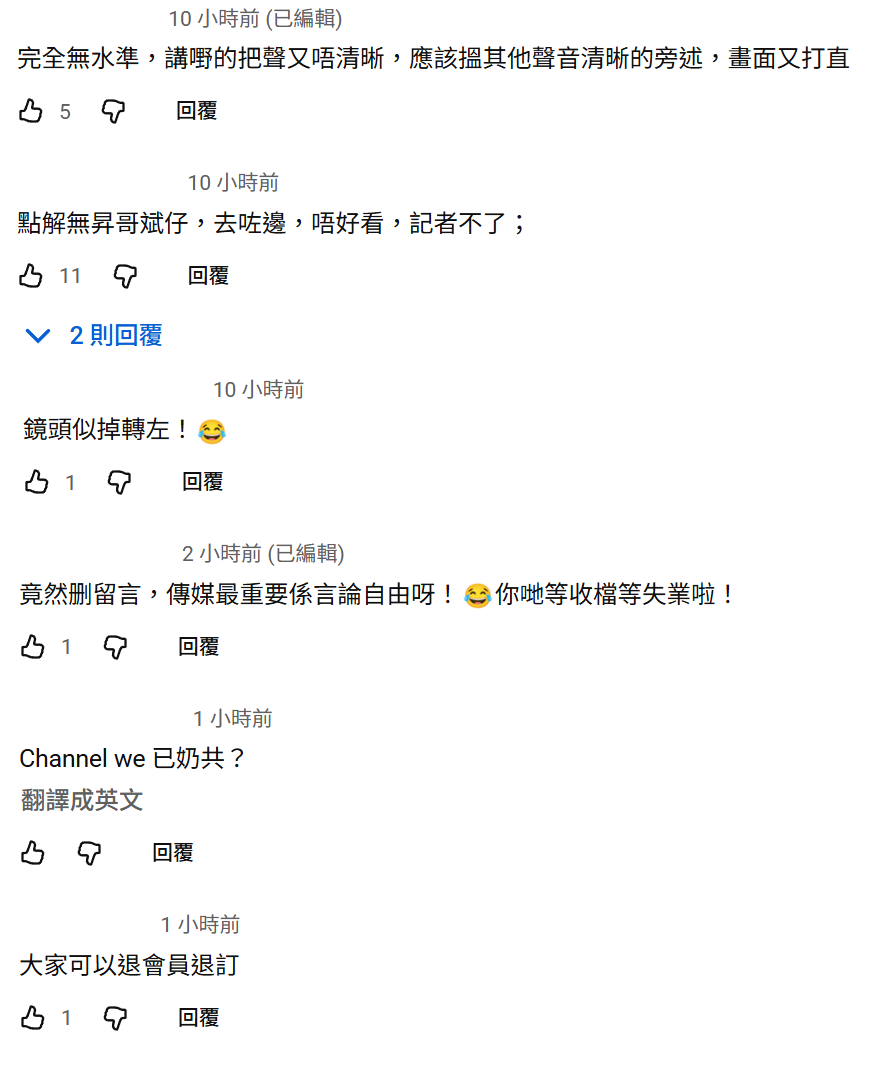This screenshot has width=888, height=1080.
Task: Reply to the Channel we 已奶共 comment
Action: point(172,853)
